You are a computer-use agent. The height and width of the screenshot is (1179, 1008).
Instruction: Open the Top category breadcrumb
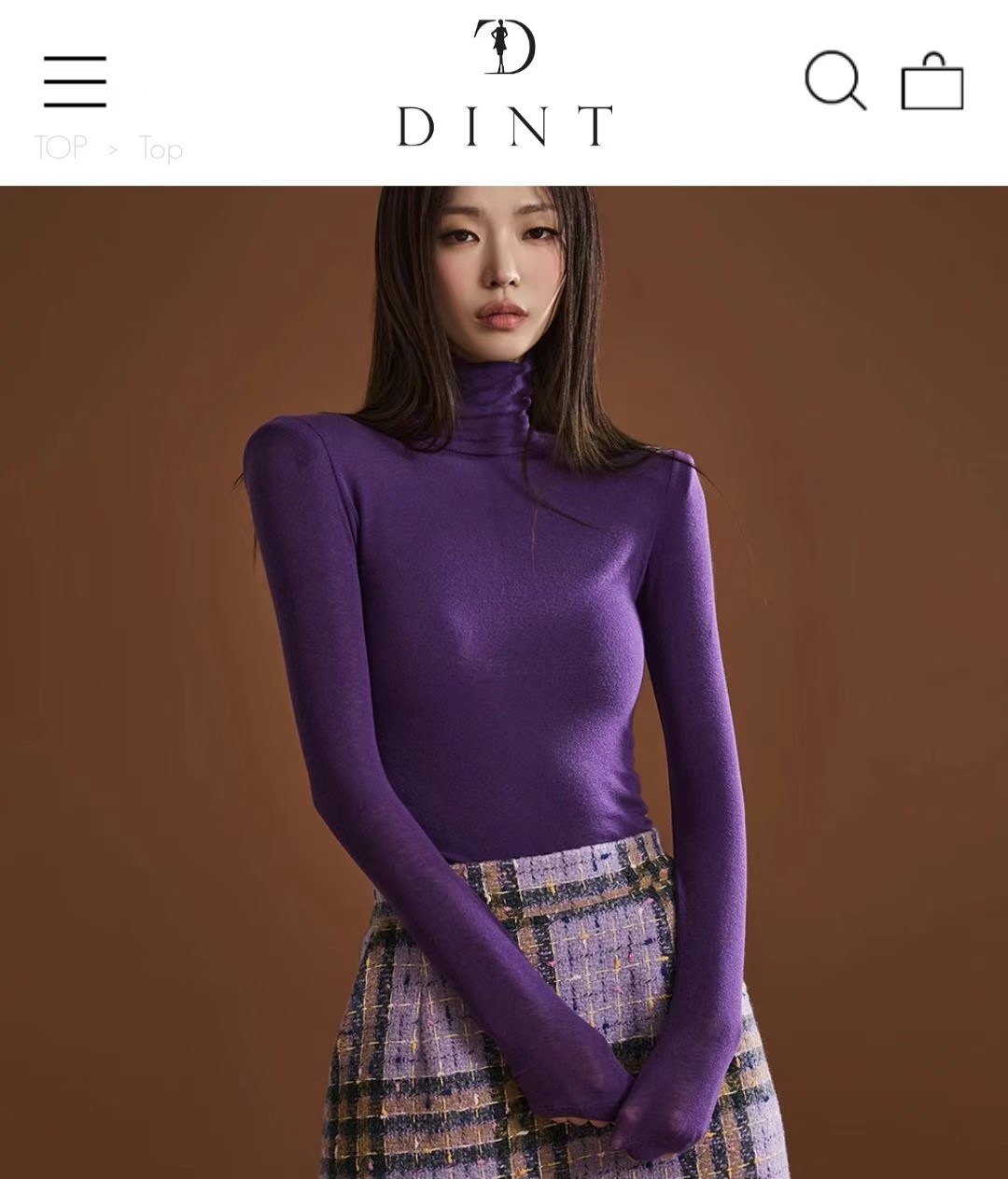click(161, 149)
